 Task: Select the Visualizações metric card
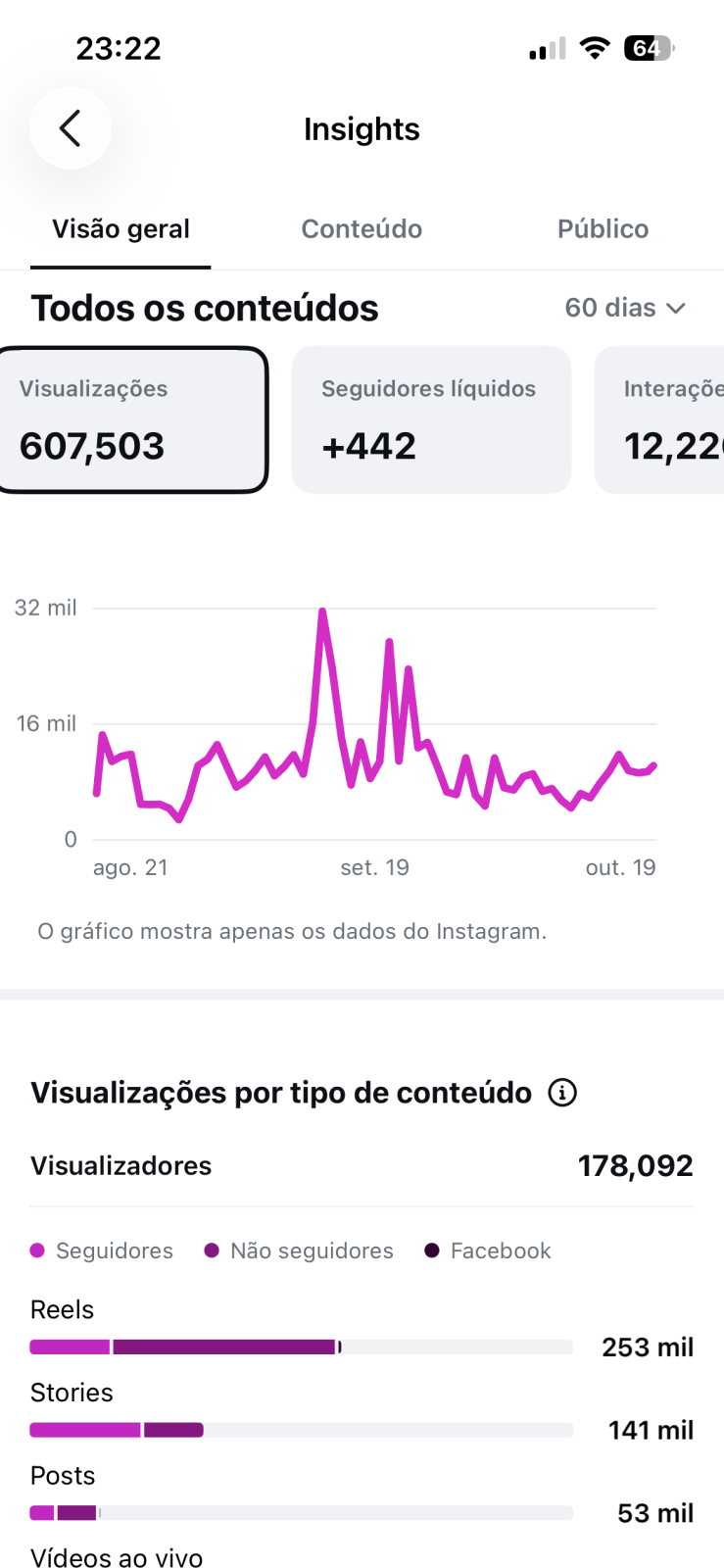133,419
